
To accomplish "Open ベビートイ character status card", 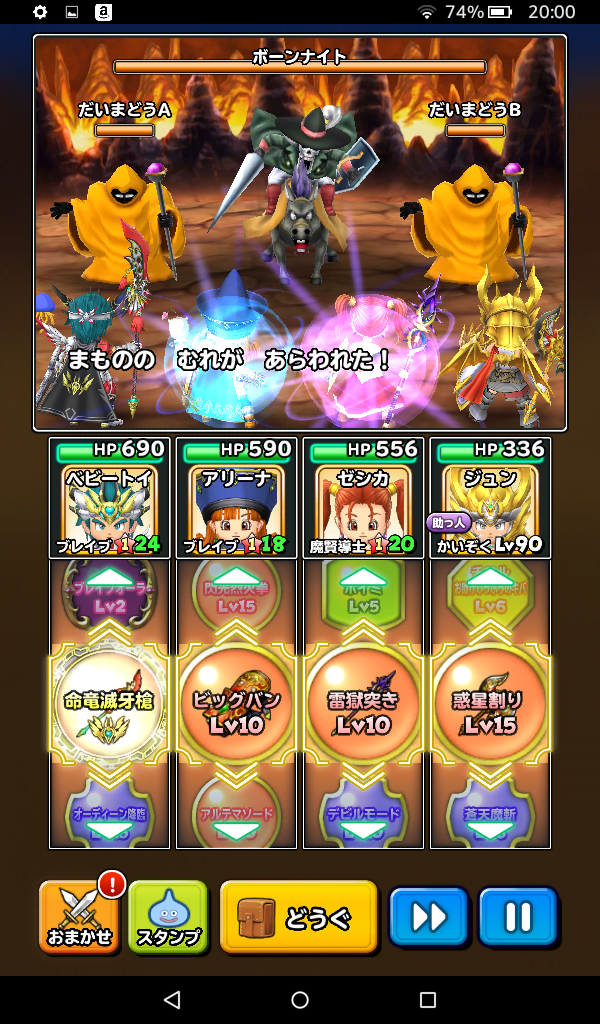I will click(110, 498).
